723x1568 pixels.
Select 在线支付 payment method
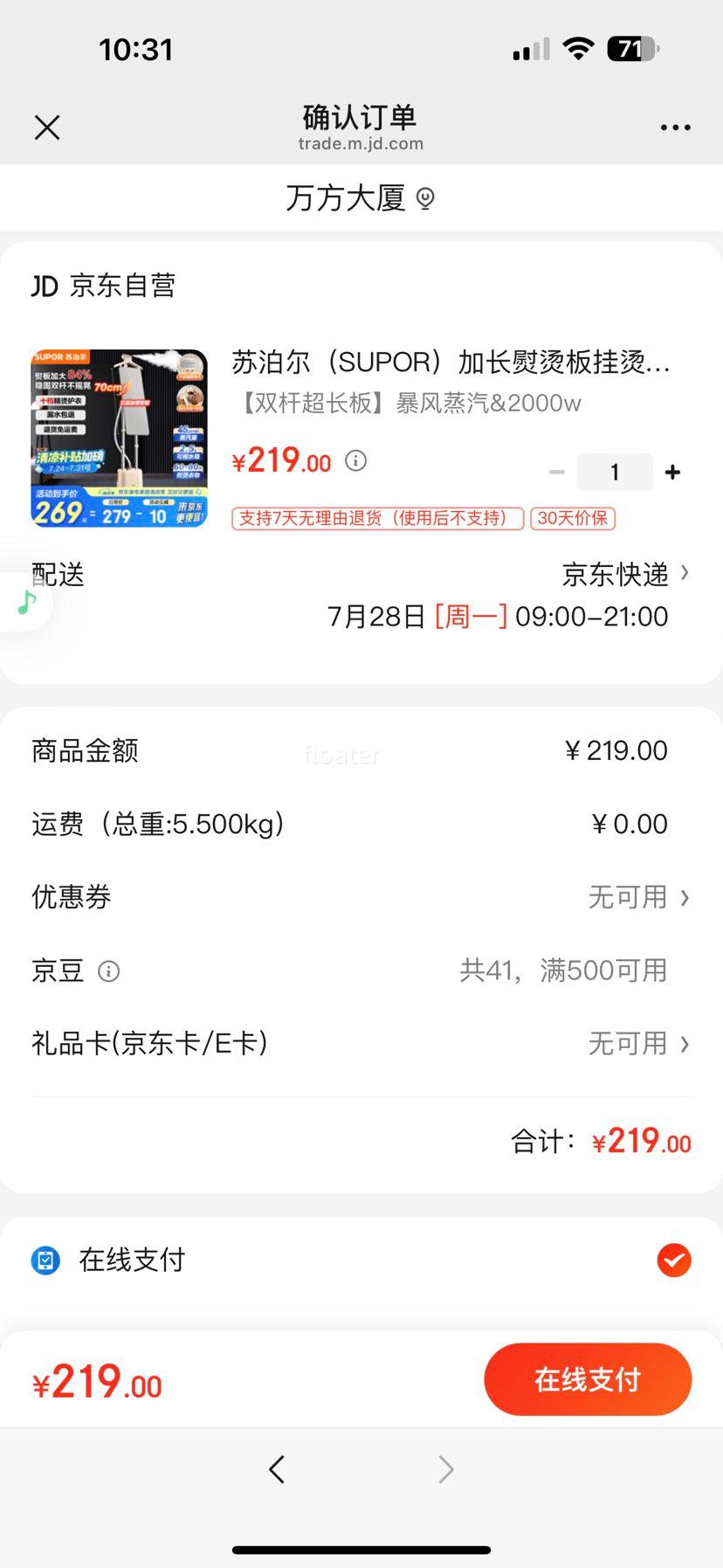click(x=673, y=1260)
